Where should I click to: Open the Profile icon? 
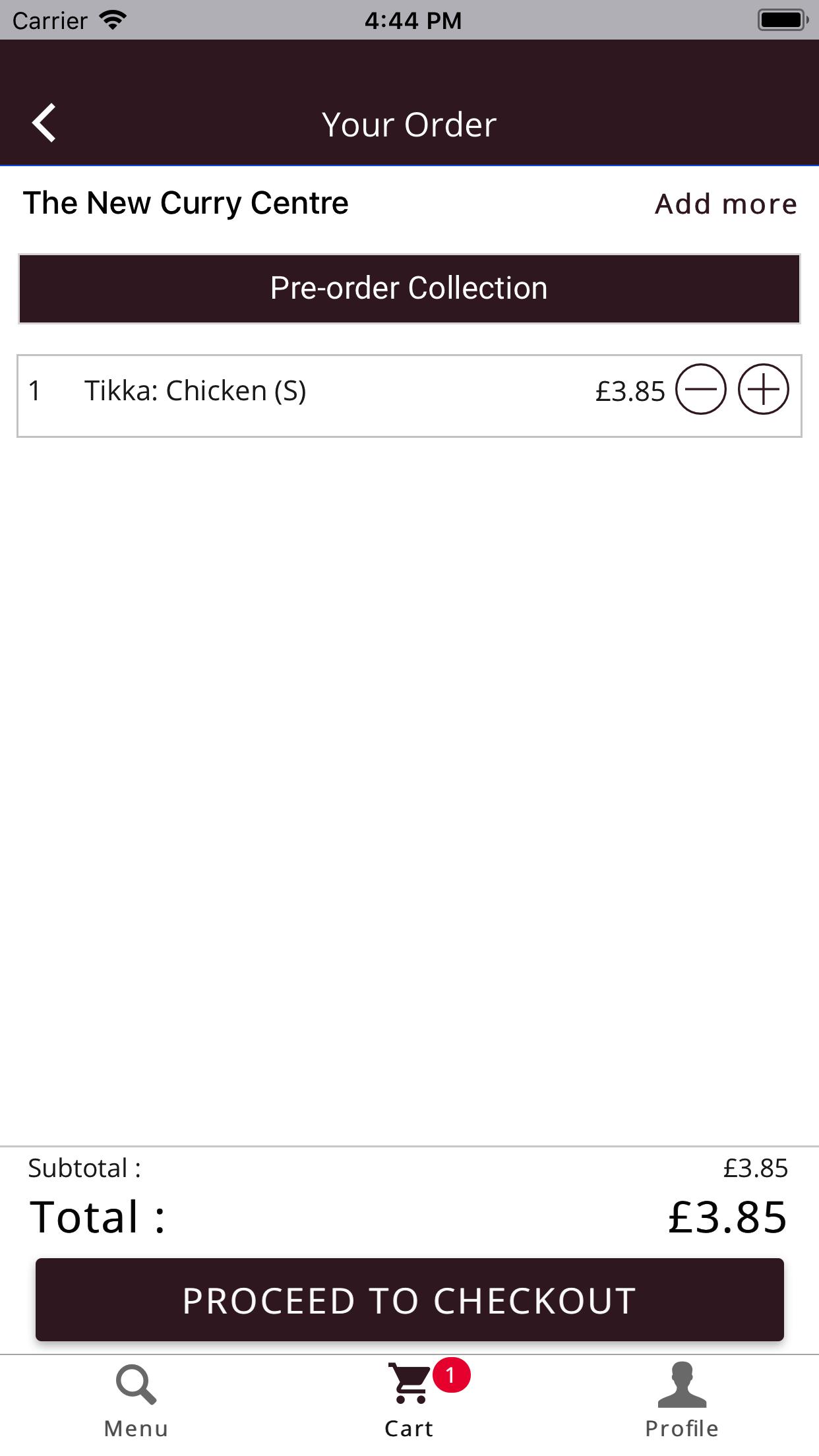[682, 1385]
